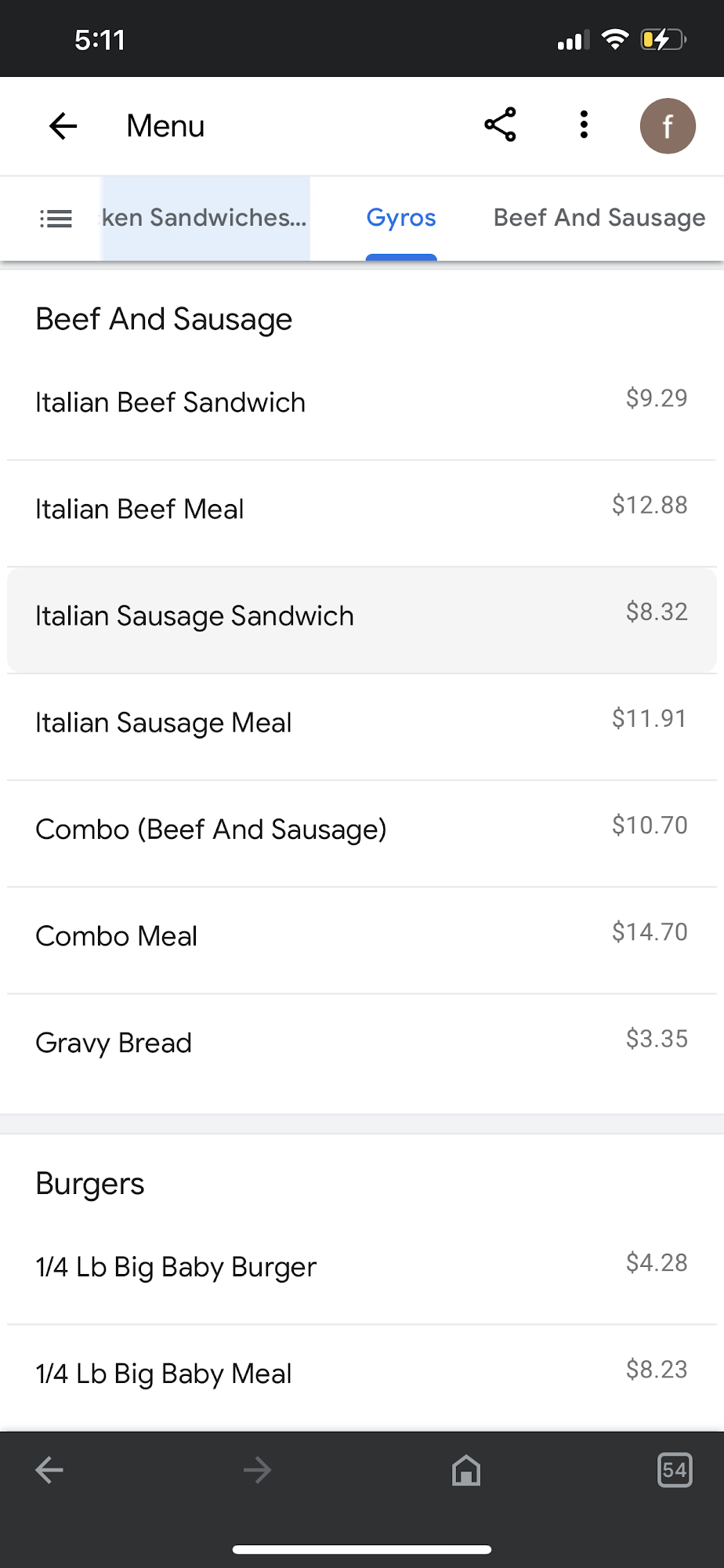Jump to the Beef And Sausage tab
The image size is (724, 1568).
599,218
